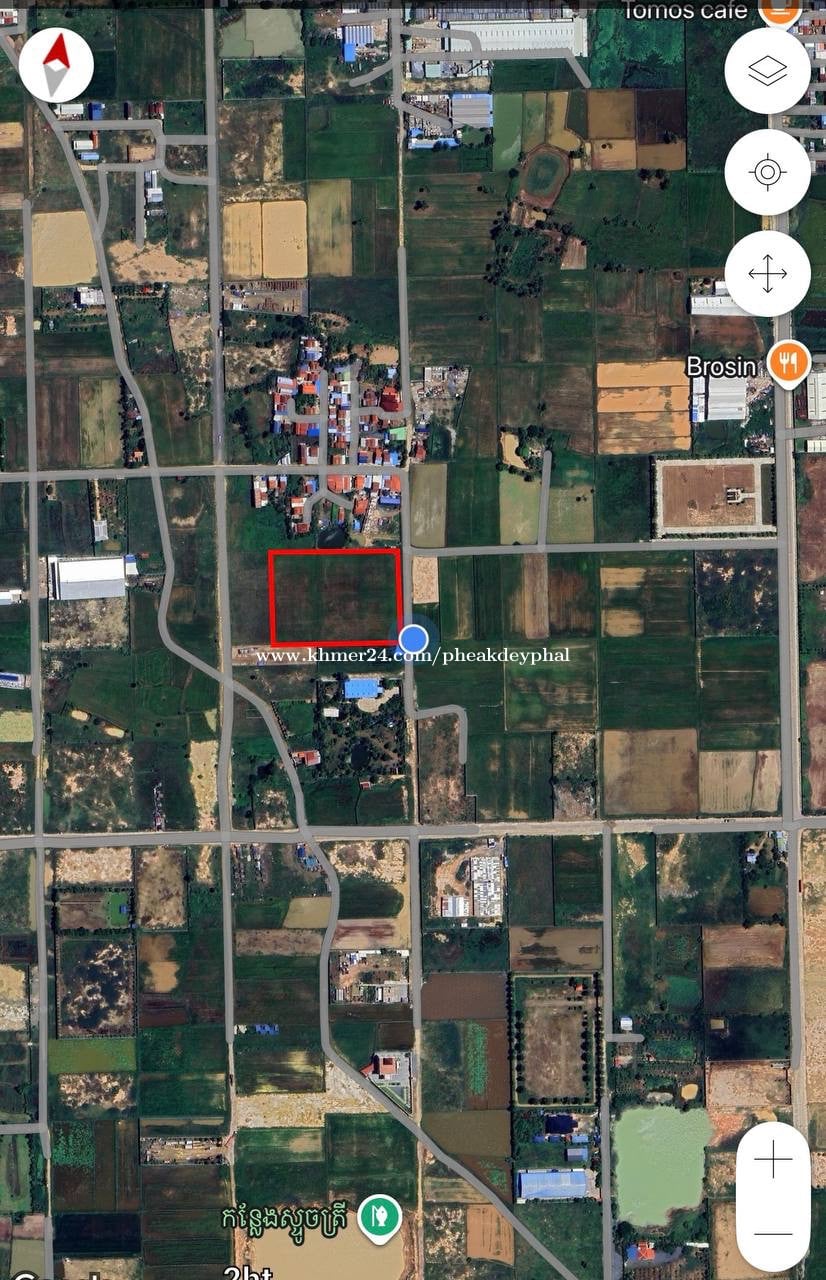The image size is (826, 1280).
Task: Reset map orientation with the compass
Action: tap(56, 65)
